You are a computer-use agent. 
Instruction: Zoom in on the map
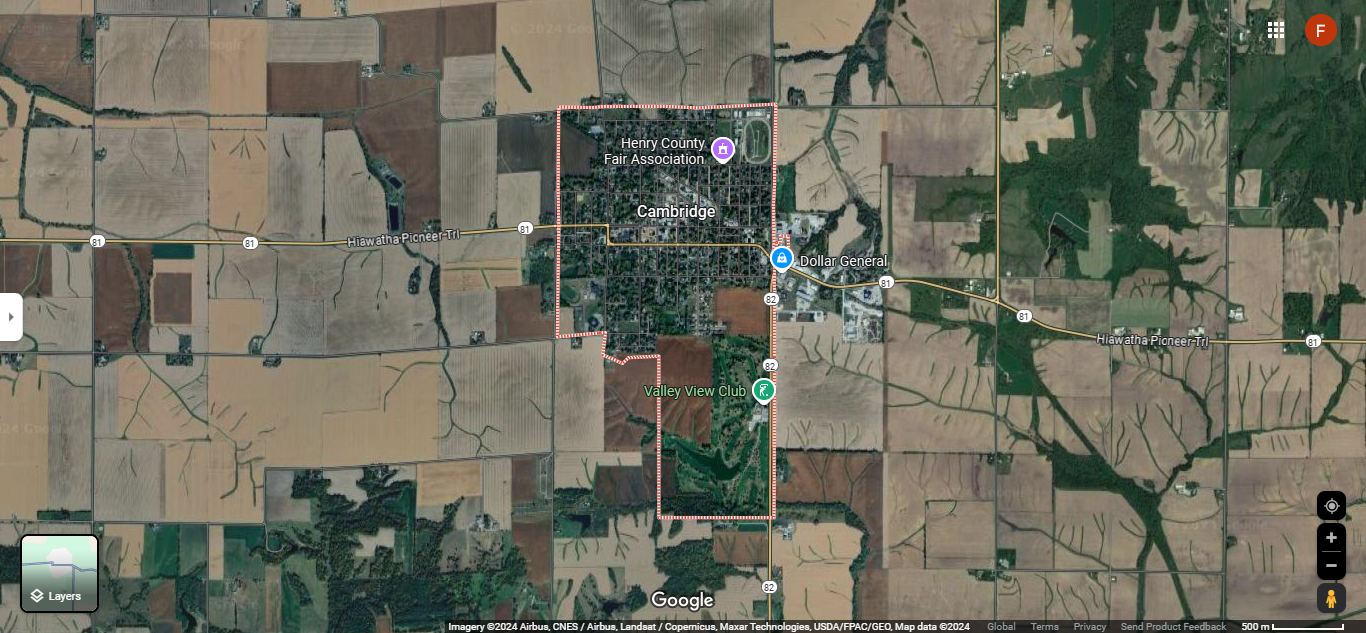pyautogui.click(x=1331, y=538)
